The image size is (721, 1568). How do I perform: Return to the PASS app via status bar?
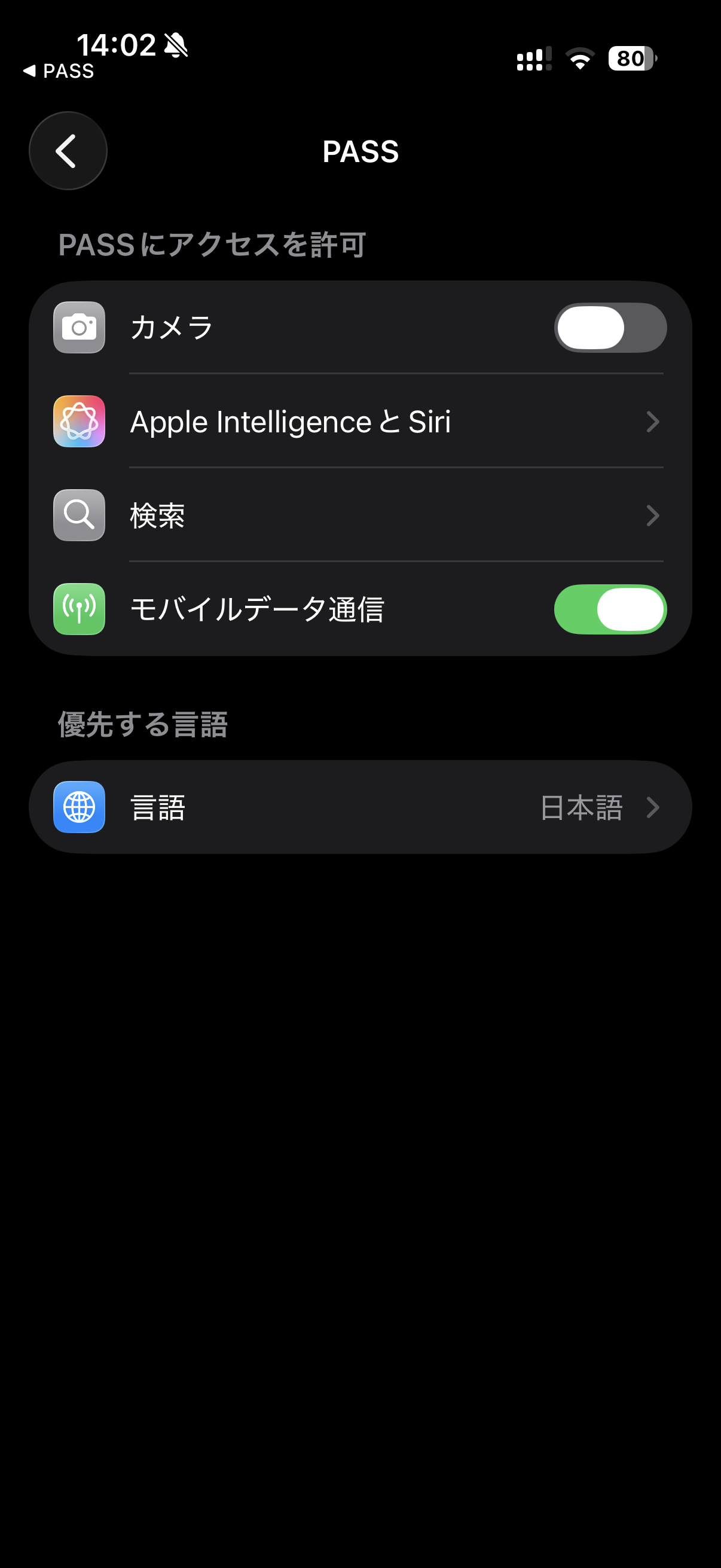pos(59,71)
